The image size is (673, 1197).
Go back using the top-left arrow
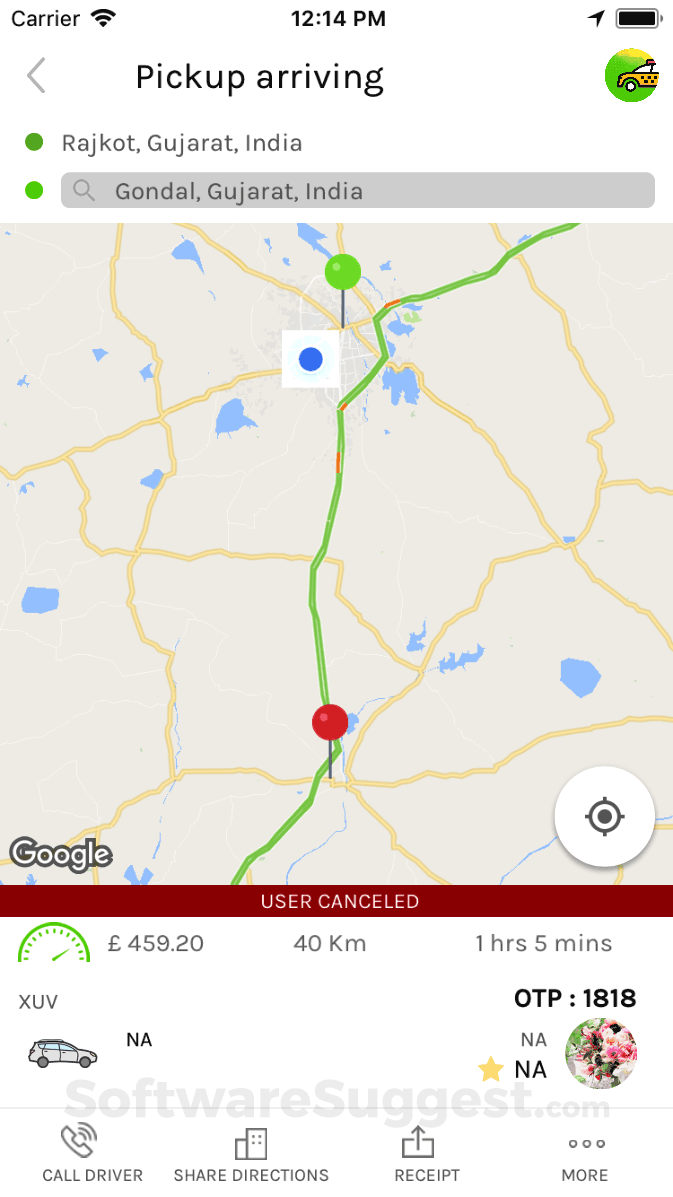pyautogui.click(x=37, y=76)
